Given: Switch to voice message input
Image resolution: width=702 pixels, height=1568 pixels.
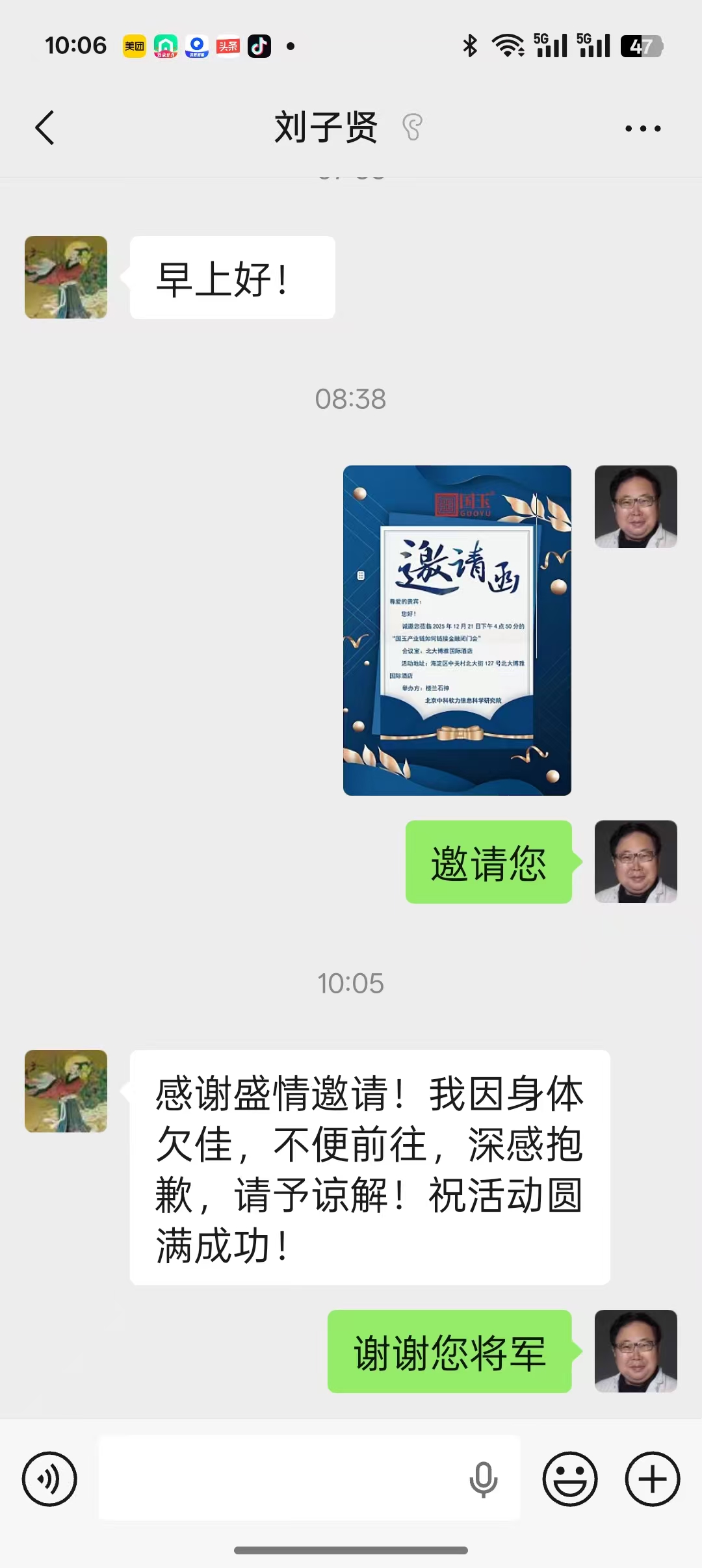Looking at the screenshot, I should point(49,1479).
